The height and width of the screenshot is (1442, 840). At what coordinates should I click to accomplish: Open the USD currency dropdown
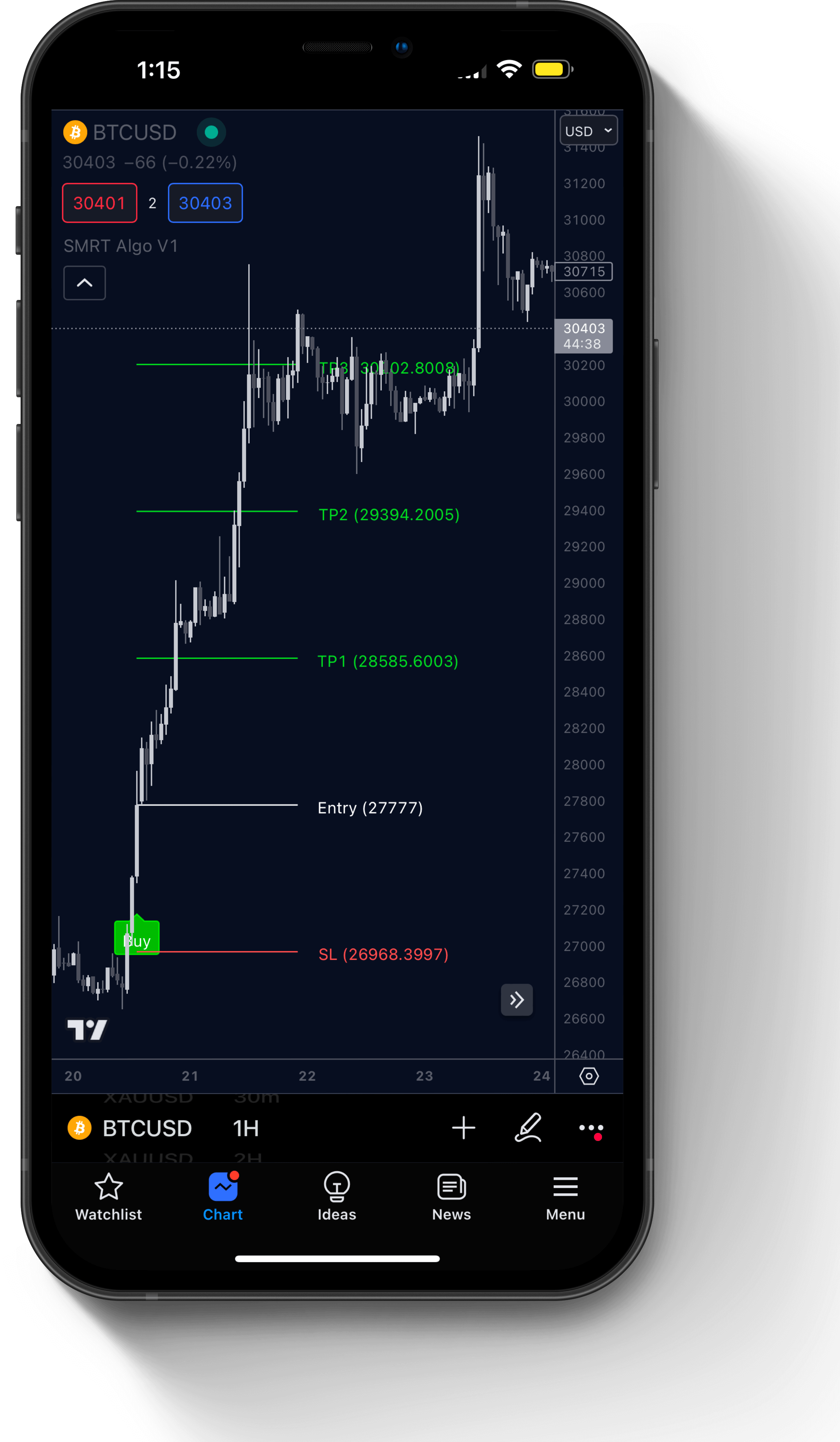click(x=589, y=131)
